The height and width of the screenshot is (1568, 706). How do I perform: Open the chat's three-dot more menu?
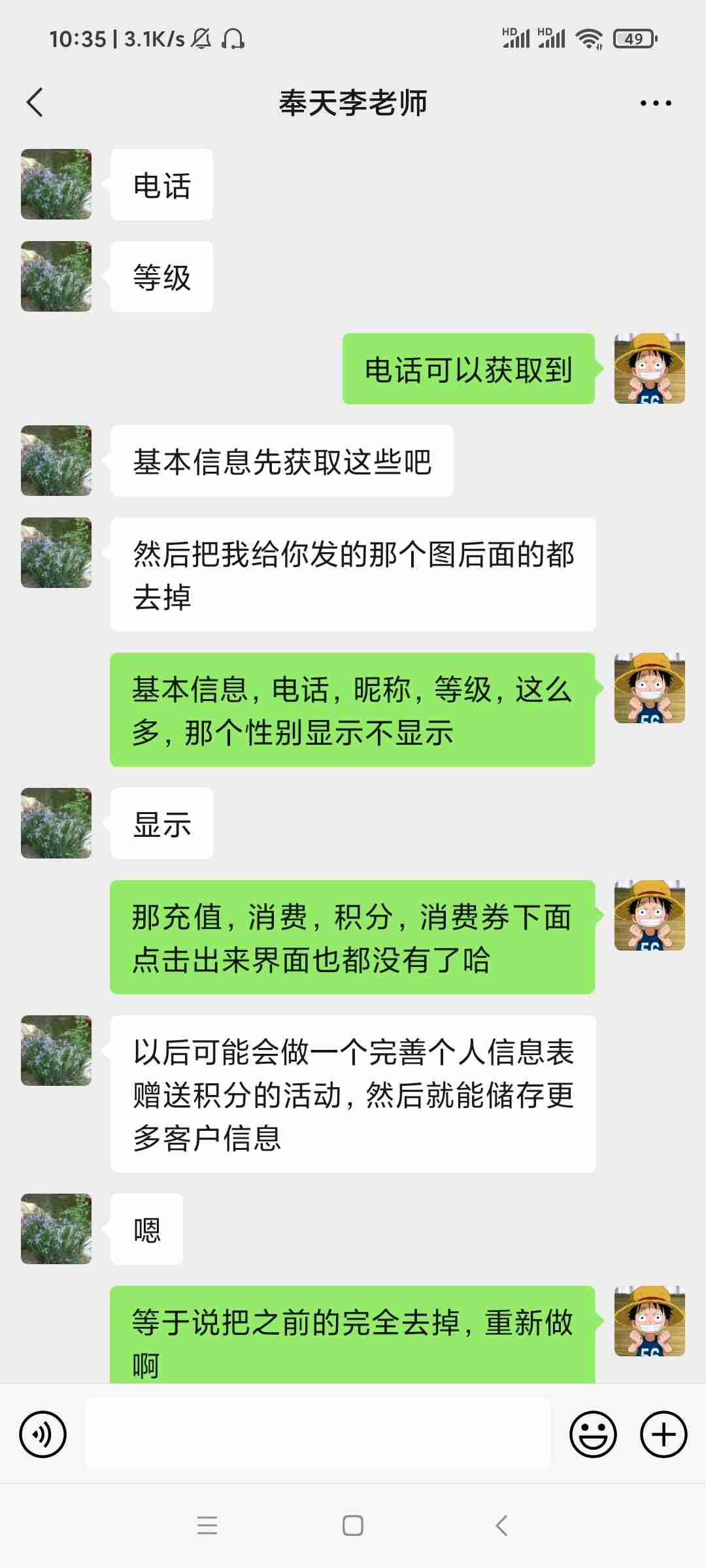point(655,103)
